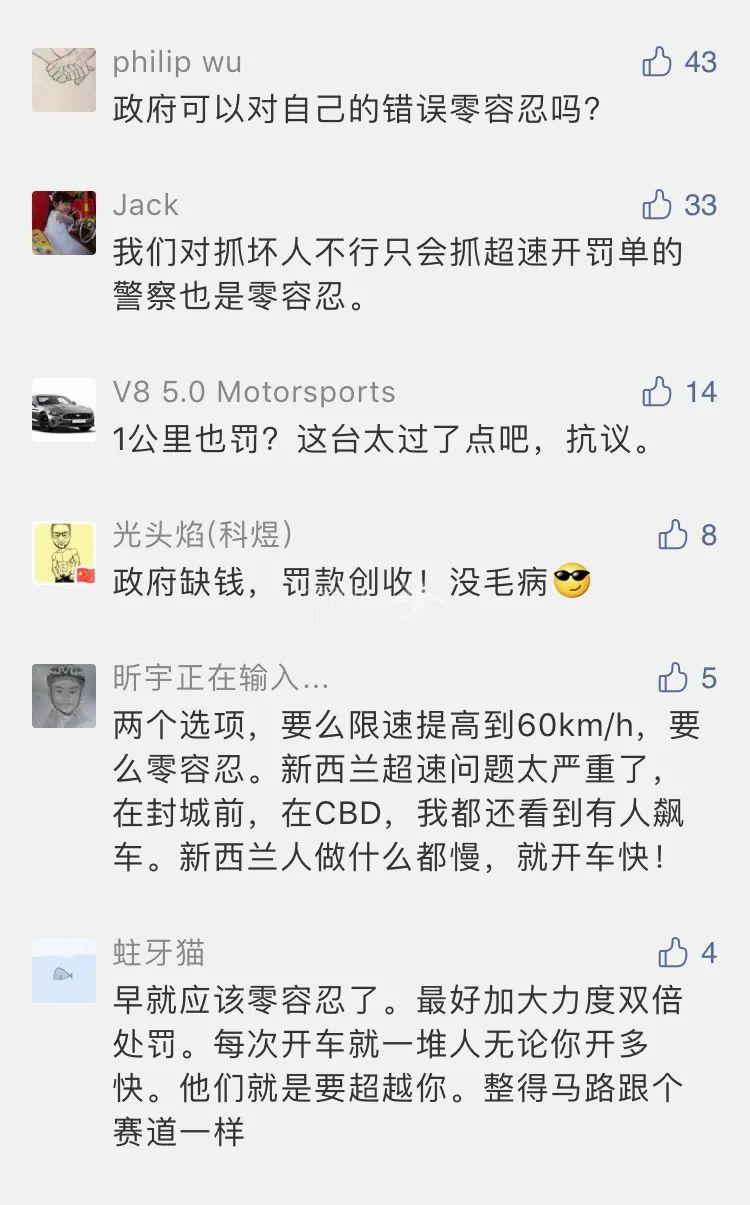Like 蛀牙猫's comment
The width and height of the screenshot is (750, 1205).
click(673, 952)
